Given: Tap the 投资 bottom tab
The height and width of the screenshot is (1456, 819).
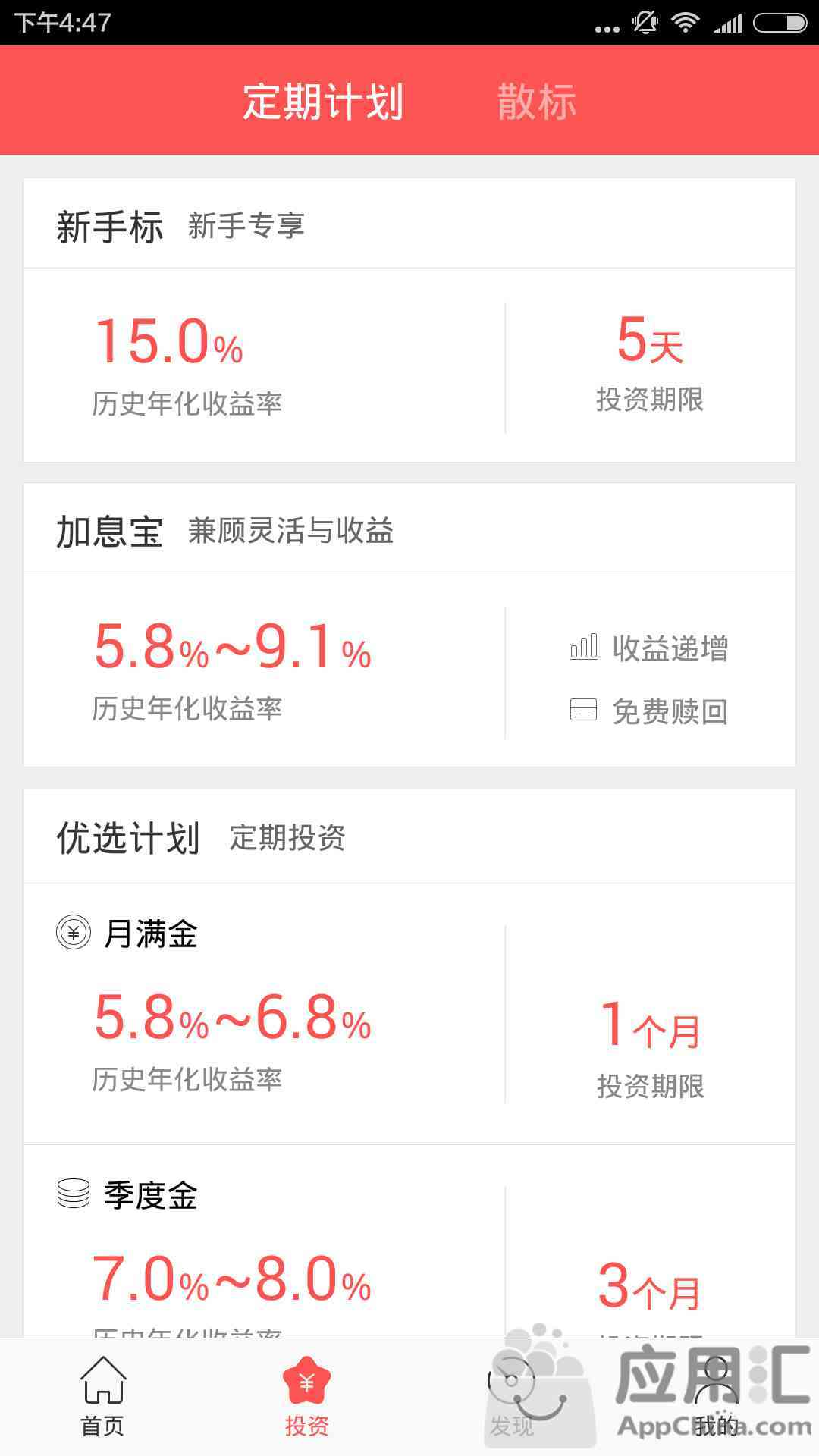Looking at the screenshot, I should click(x=306, y=1397).
